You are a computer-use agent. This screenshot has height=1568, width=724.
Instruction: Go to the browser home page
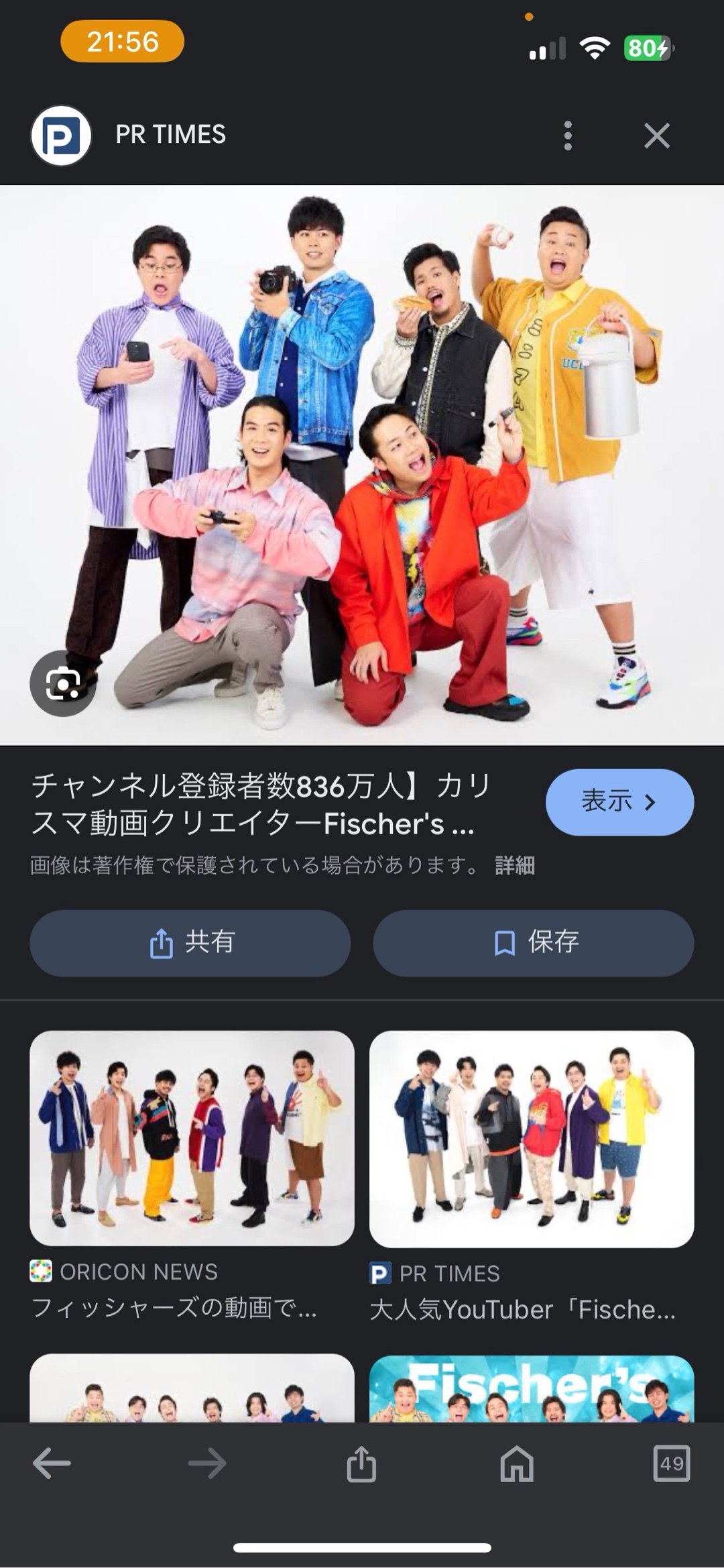point(517,1463)
